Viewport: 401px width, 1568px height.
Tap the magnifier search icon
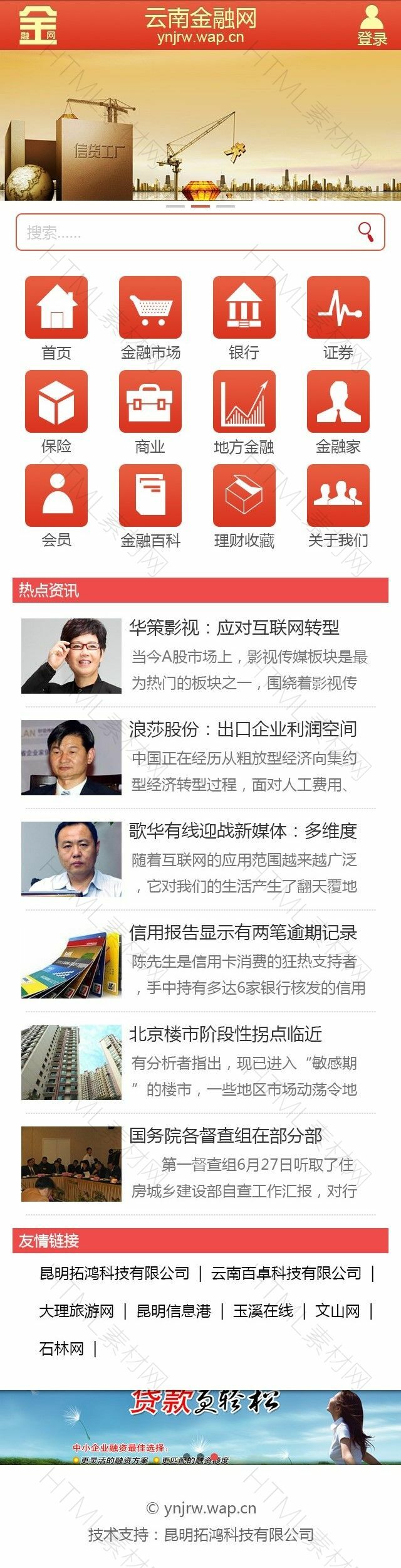[366, 232]
